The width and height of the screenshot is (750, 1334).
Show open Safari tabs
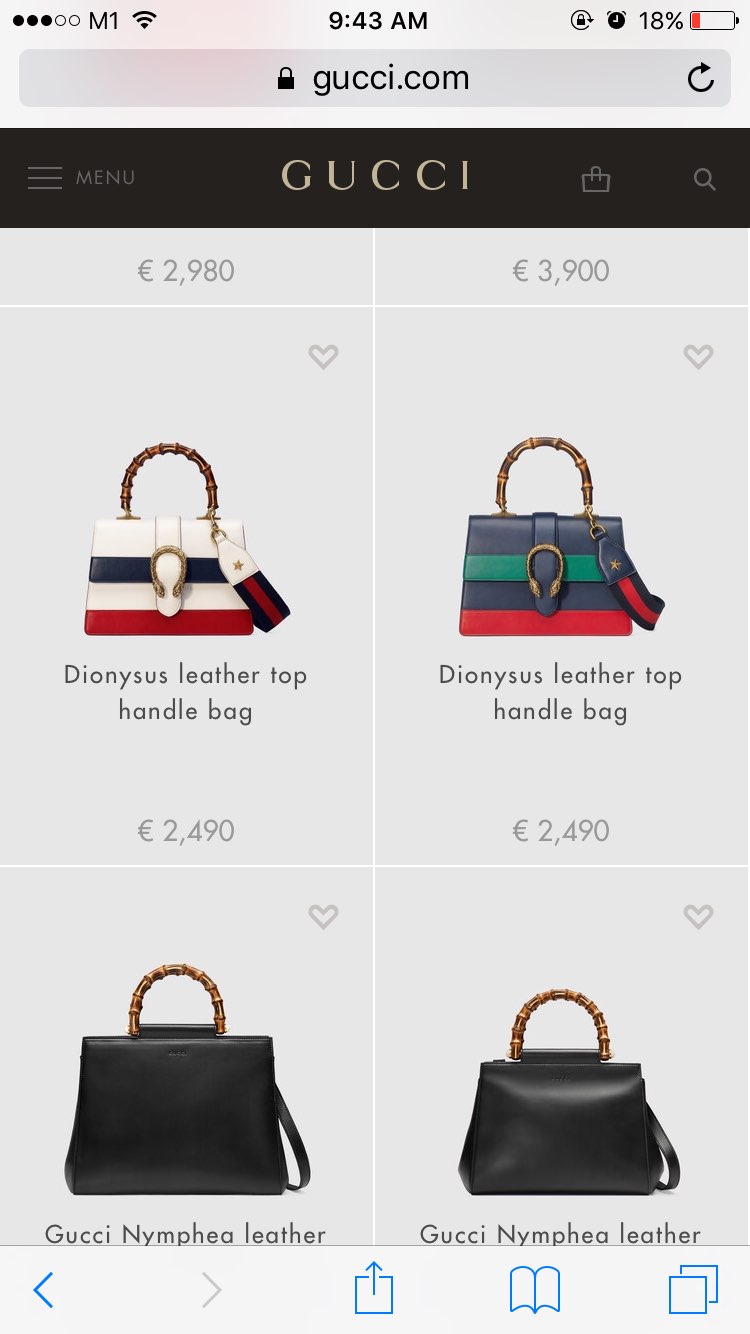point(693,1290)
